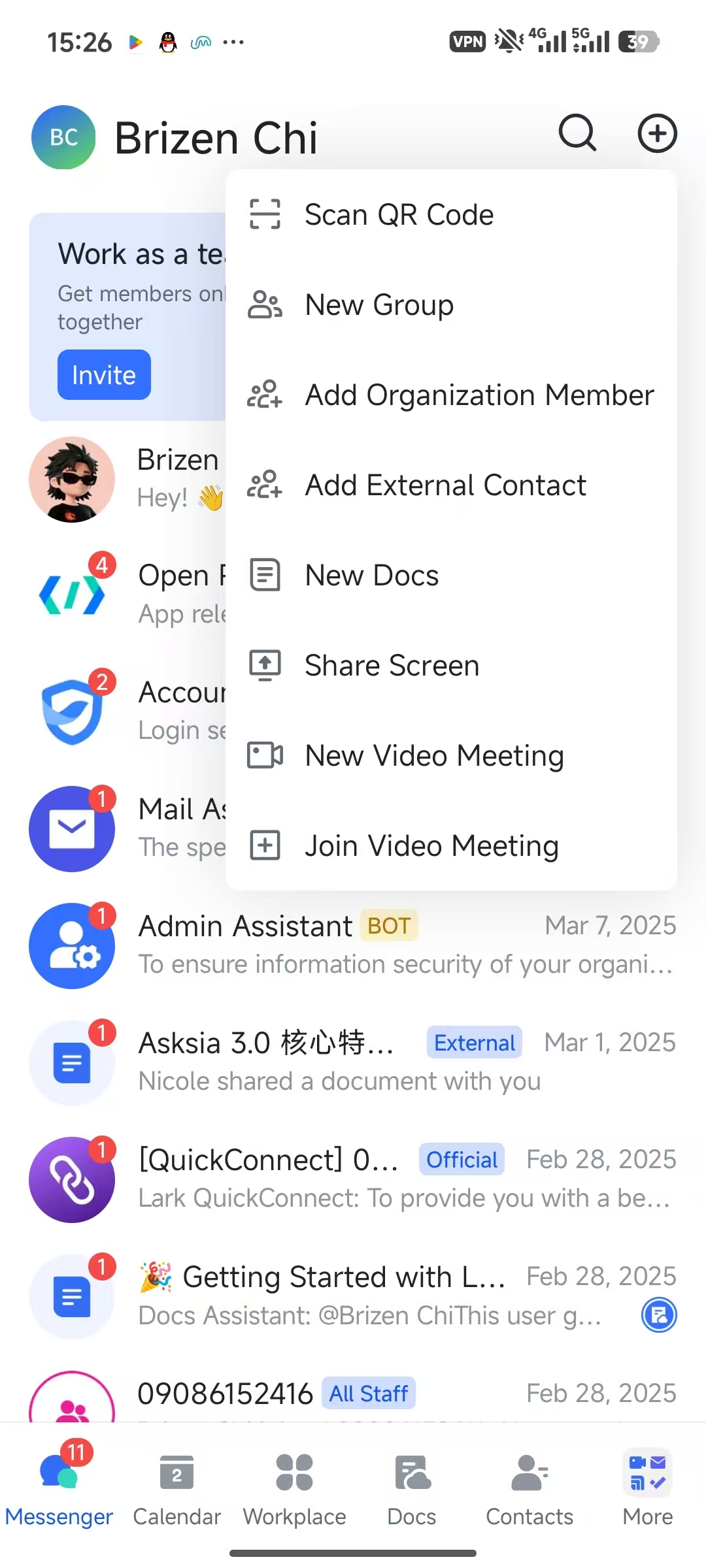This screenshot has width=706, height=1568.
Task: Open the BC profile avatar
Action: point(63,137)
